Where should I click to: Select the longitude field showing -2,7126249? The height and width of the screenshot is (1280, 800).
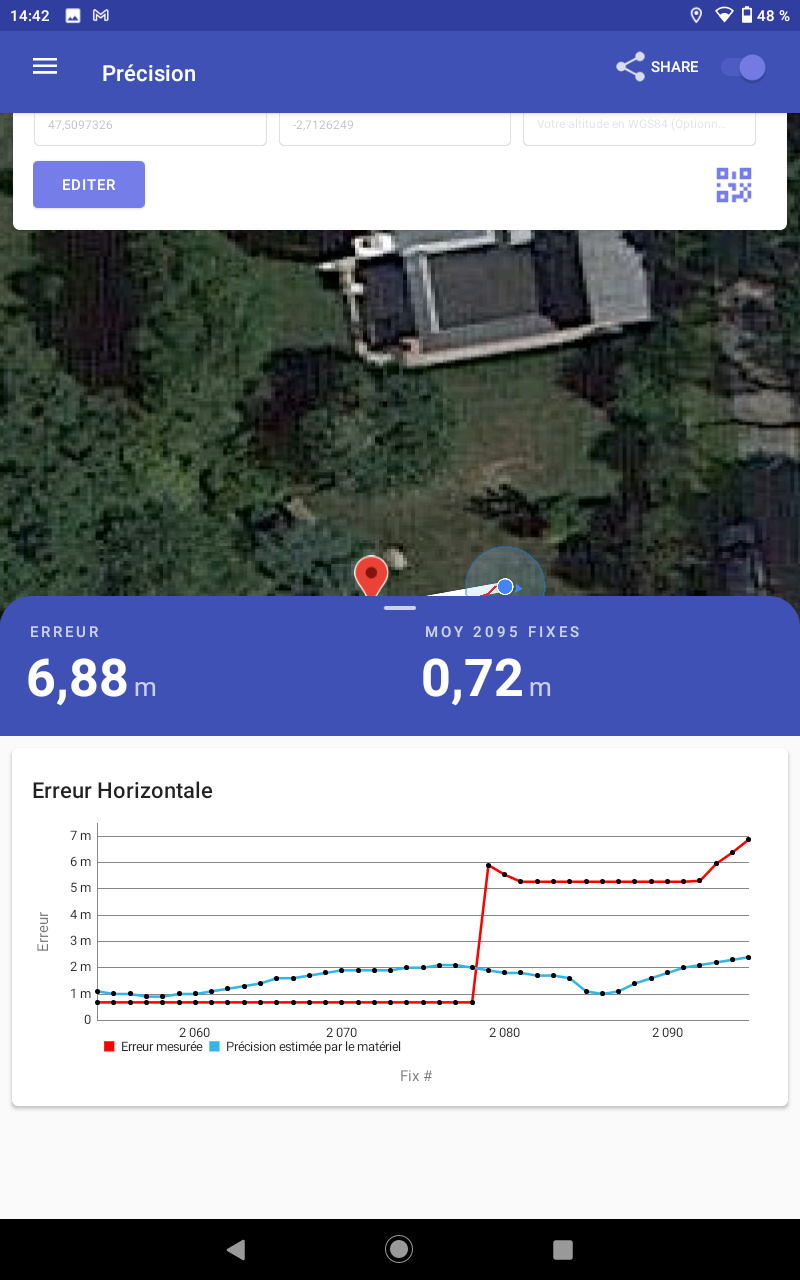point(395,128)
